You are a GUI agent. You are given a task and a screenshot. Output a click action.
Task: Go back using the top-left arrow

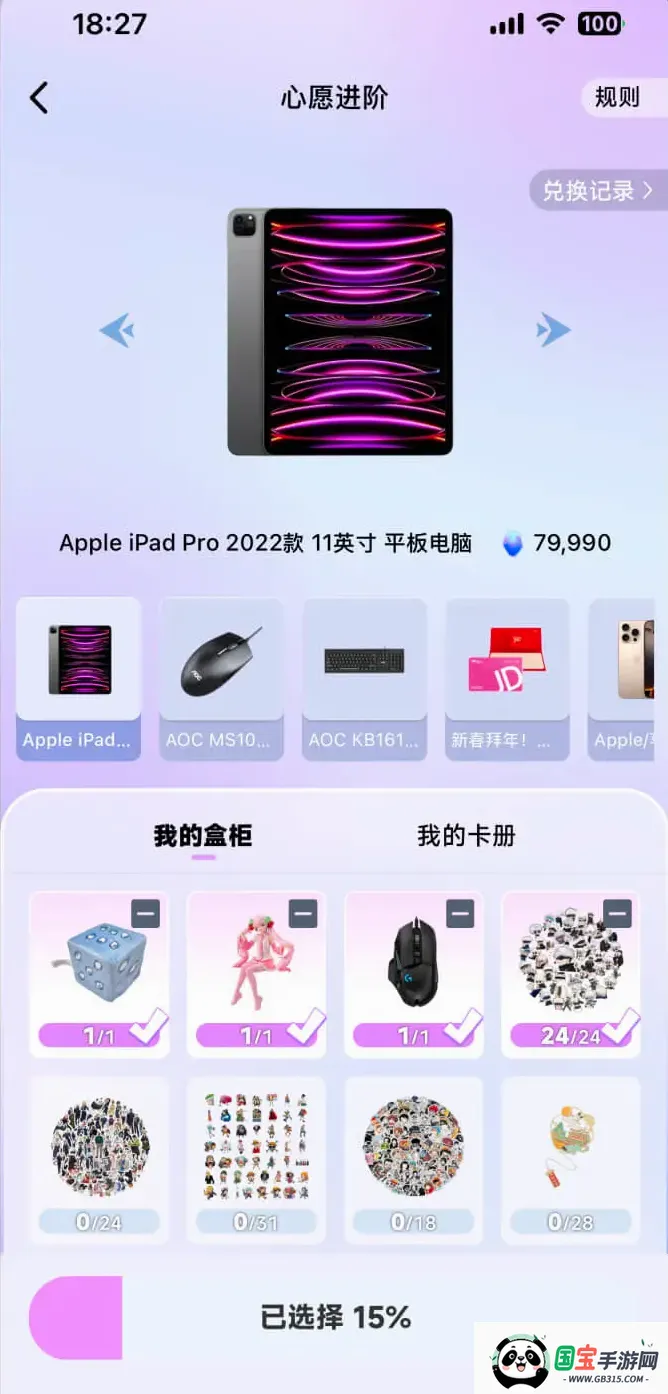[39, 98]
